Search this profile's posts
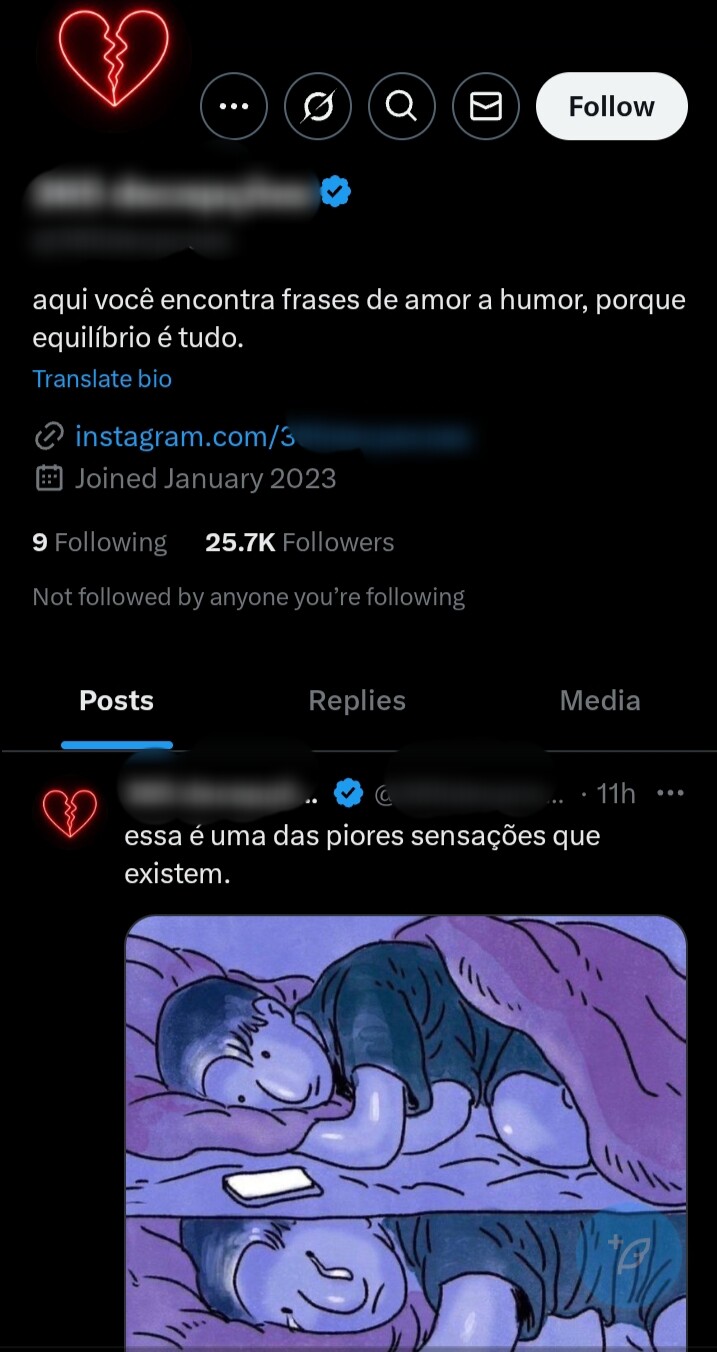 pos(402,106)
